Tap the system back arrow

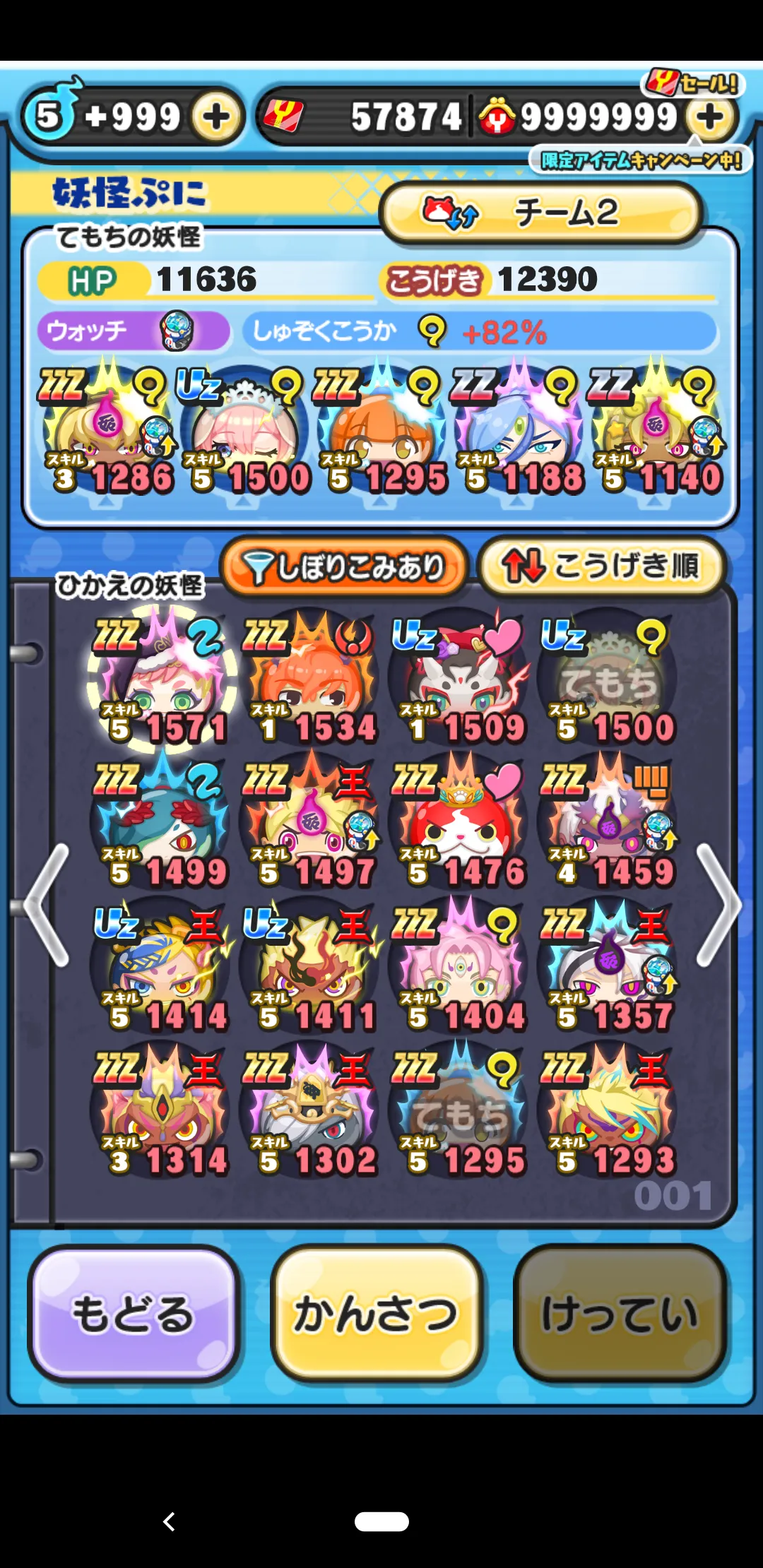(x=169, y=1521)
